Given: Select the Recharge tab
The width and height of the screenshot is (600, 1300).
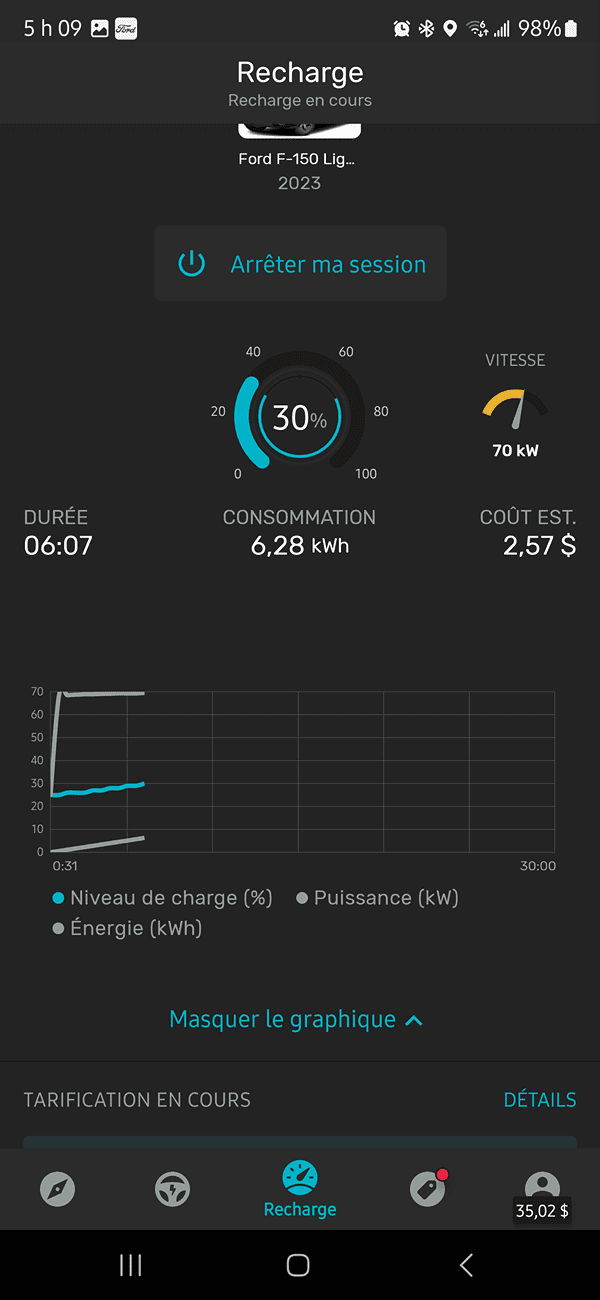Looking at the screenshot, I should (300, 1189).
